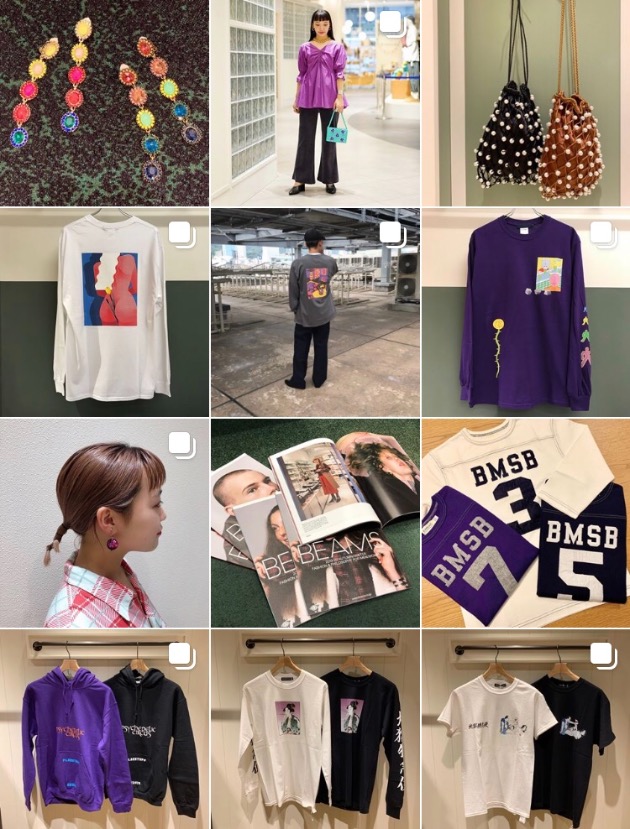Open the white and black short-sleeve tees post
Screen dimensions: 630x829
coord(526,730)
